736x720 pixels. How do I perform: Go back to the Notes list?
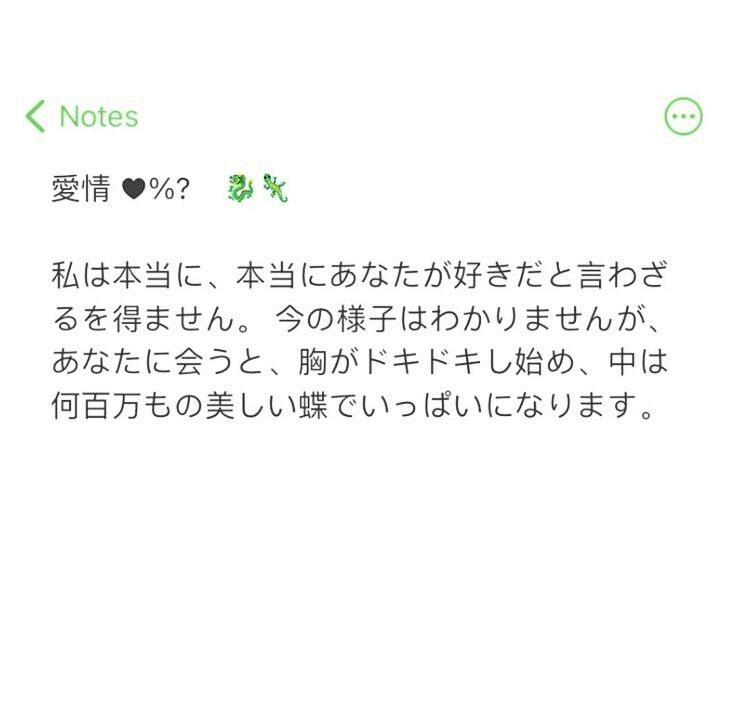click(x=82, y=117)
